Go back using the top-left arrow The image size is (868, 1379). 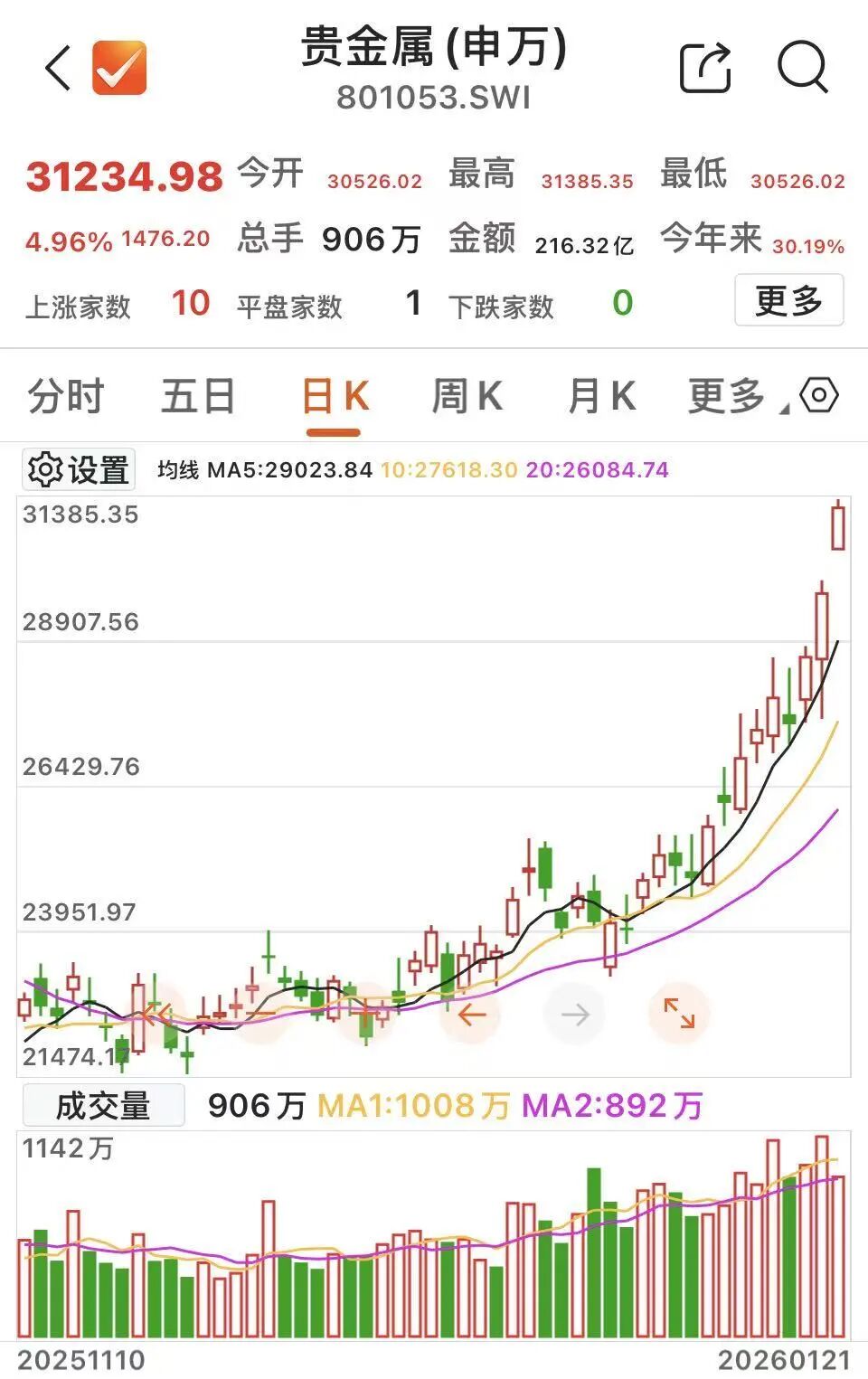click(58, 68)
